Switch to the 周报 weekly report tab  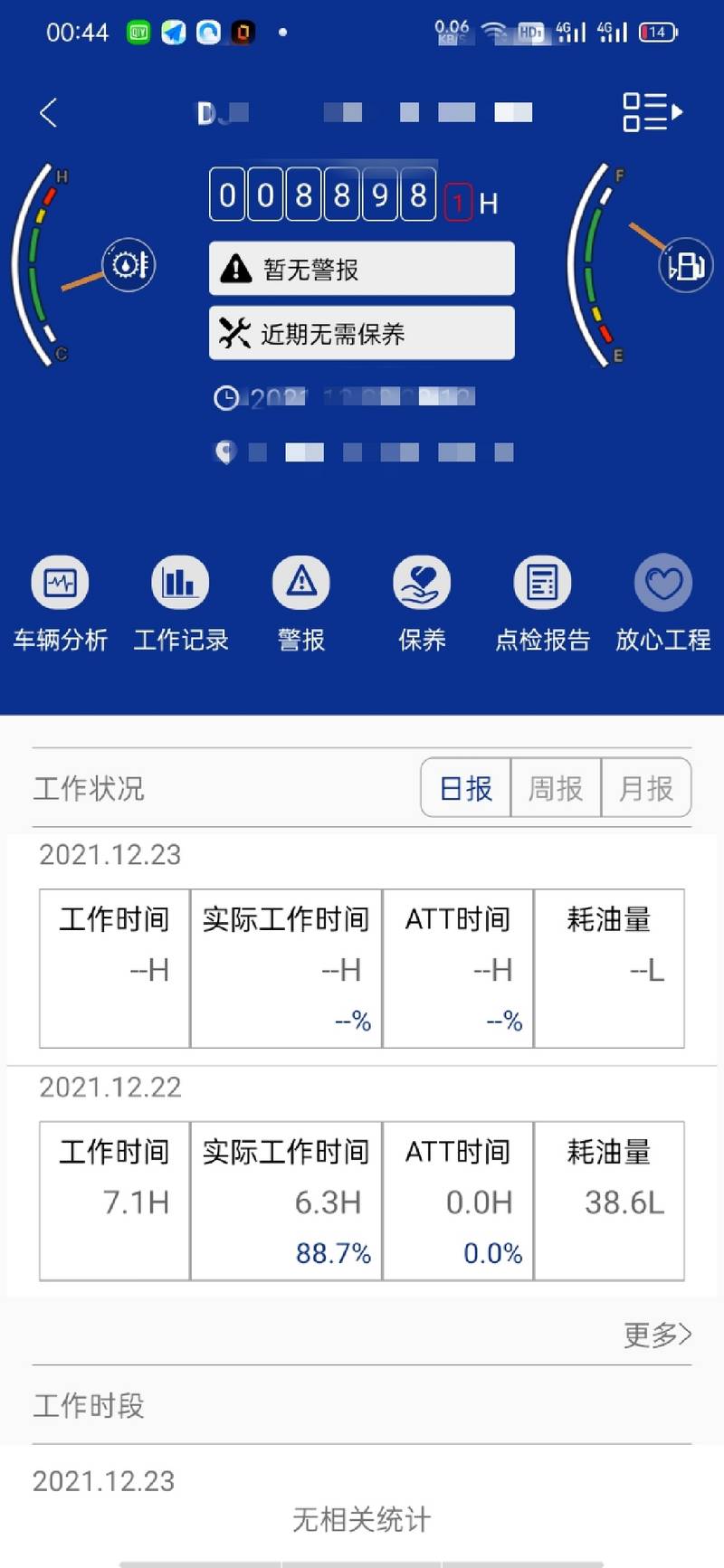coord(556,788)
